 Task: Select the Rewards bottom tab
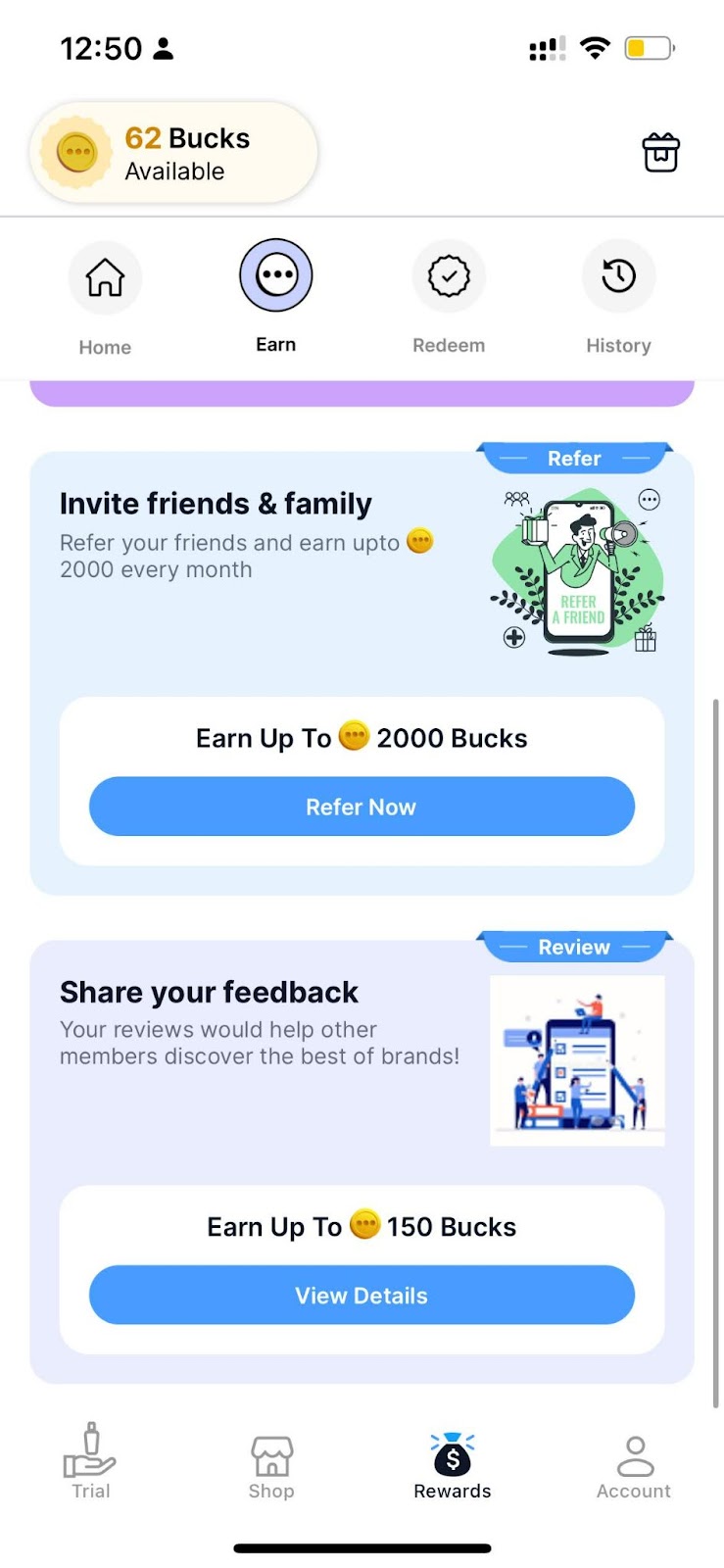[x=452, y=1467]
